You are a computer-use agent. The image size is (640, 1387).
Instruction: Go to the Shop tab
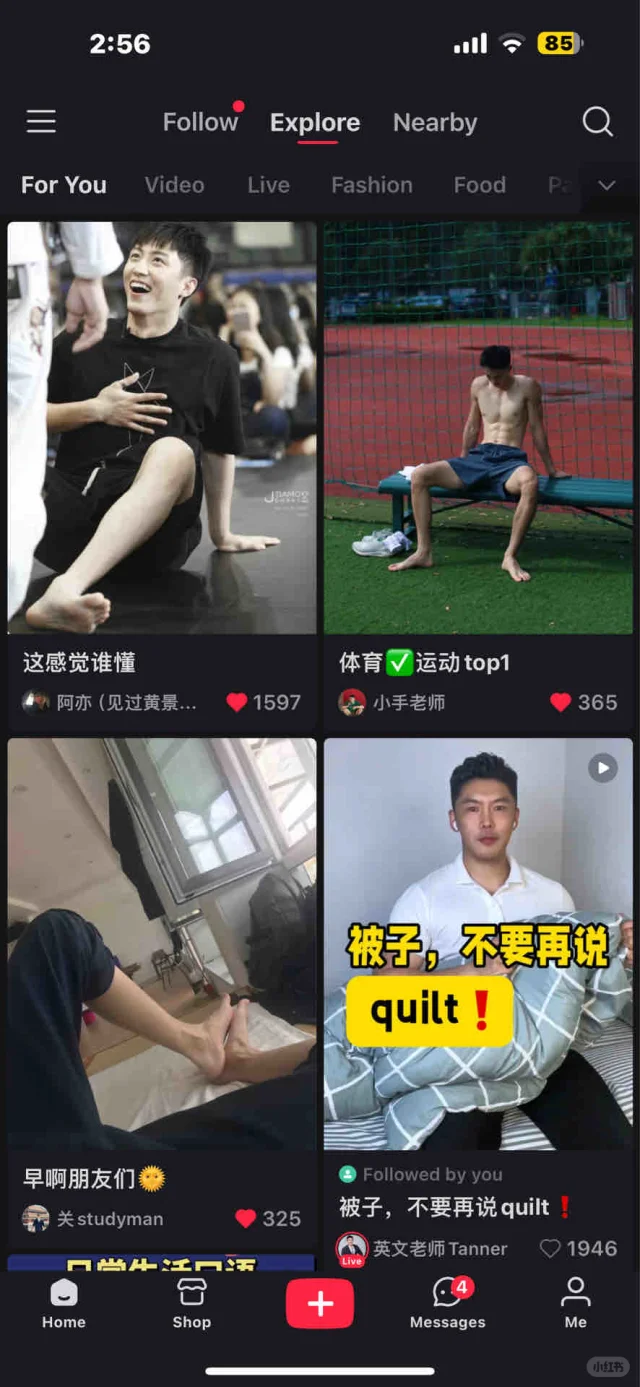tap(191, 1304)
